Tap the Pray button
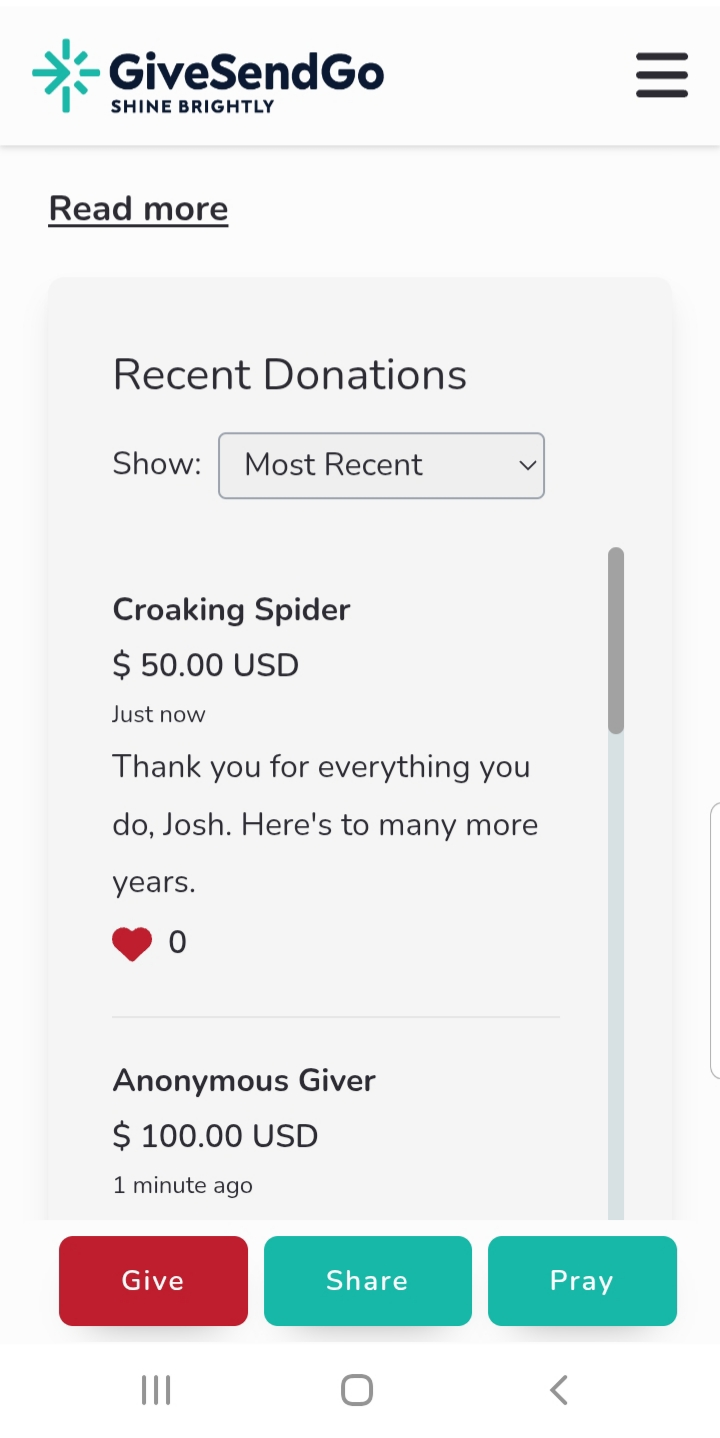The width and height of the screenshot is (720, 1438). click(582, 1281)
